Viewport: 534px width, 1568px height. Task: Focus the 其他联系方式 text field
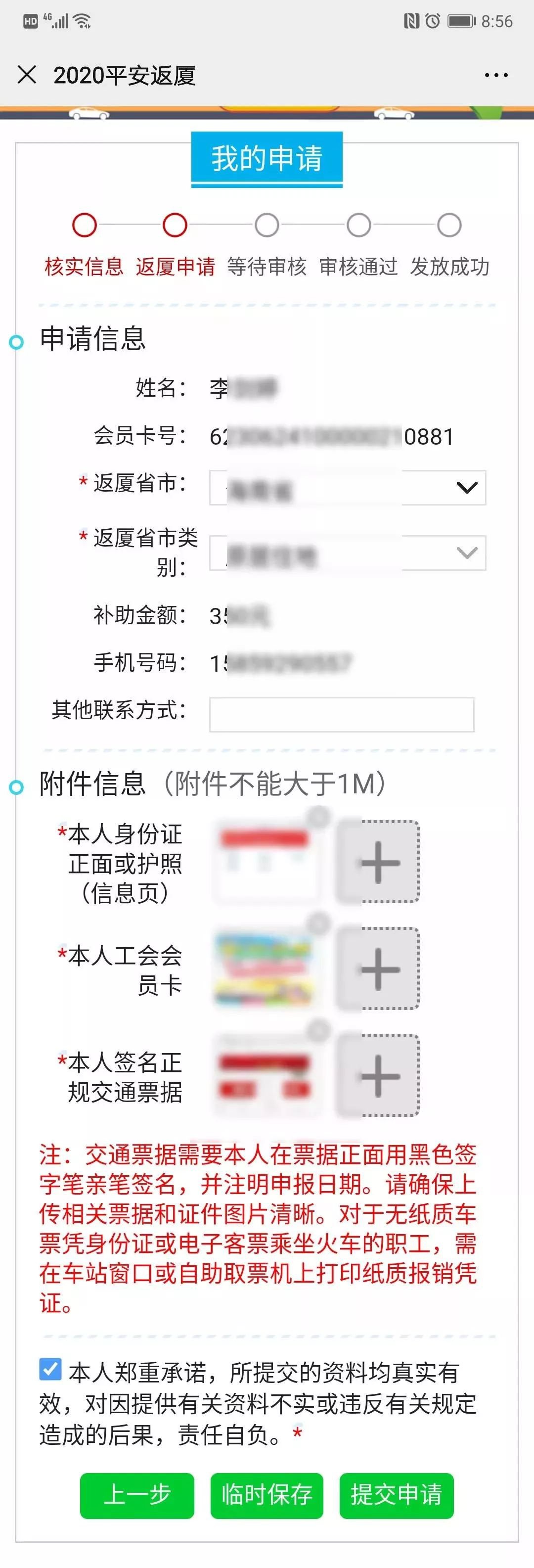pyautogui.click(x=341, y=714)
